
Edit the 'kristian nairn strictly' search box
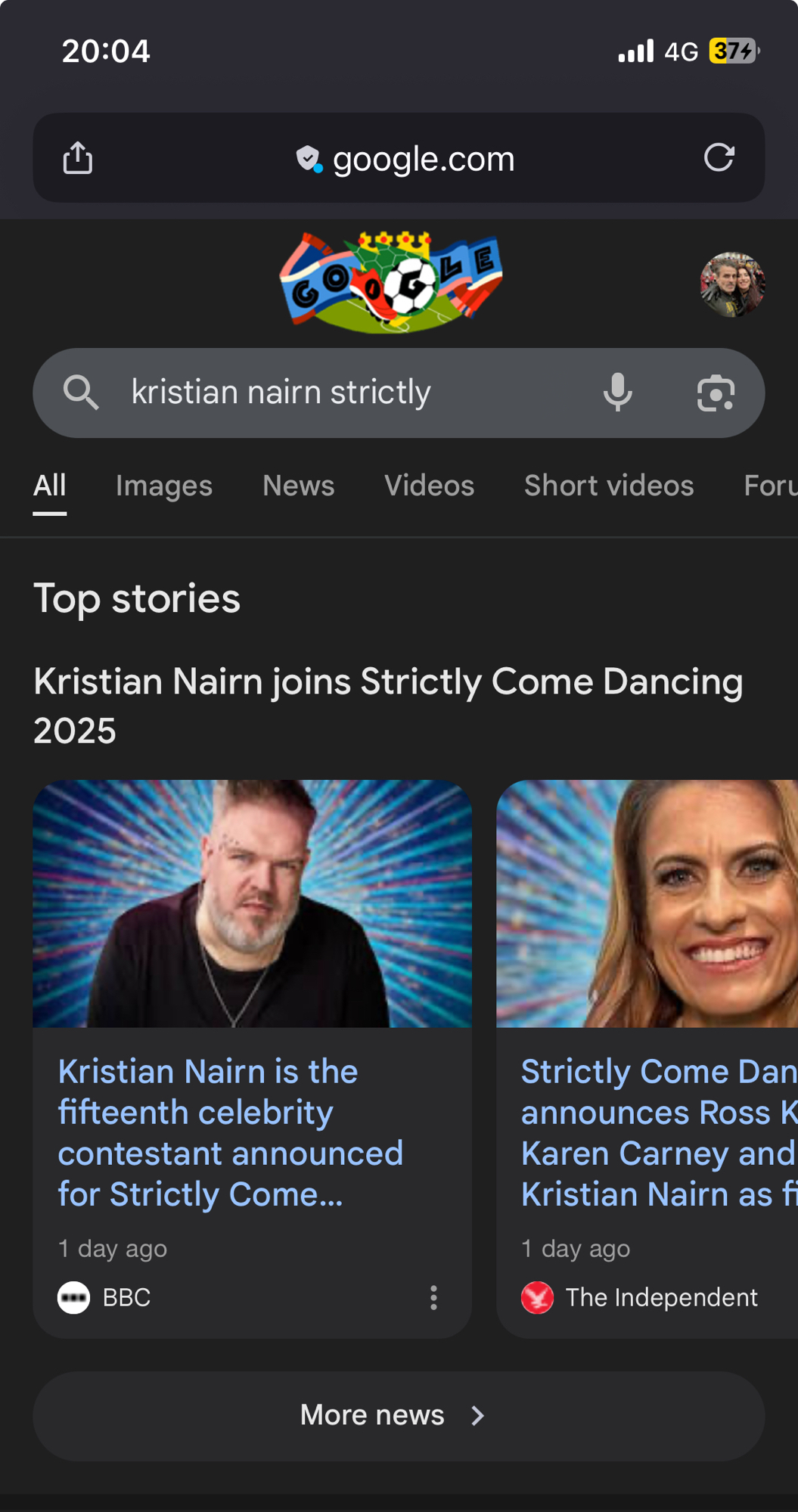(340, 393)
